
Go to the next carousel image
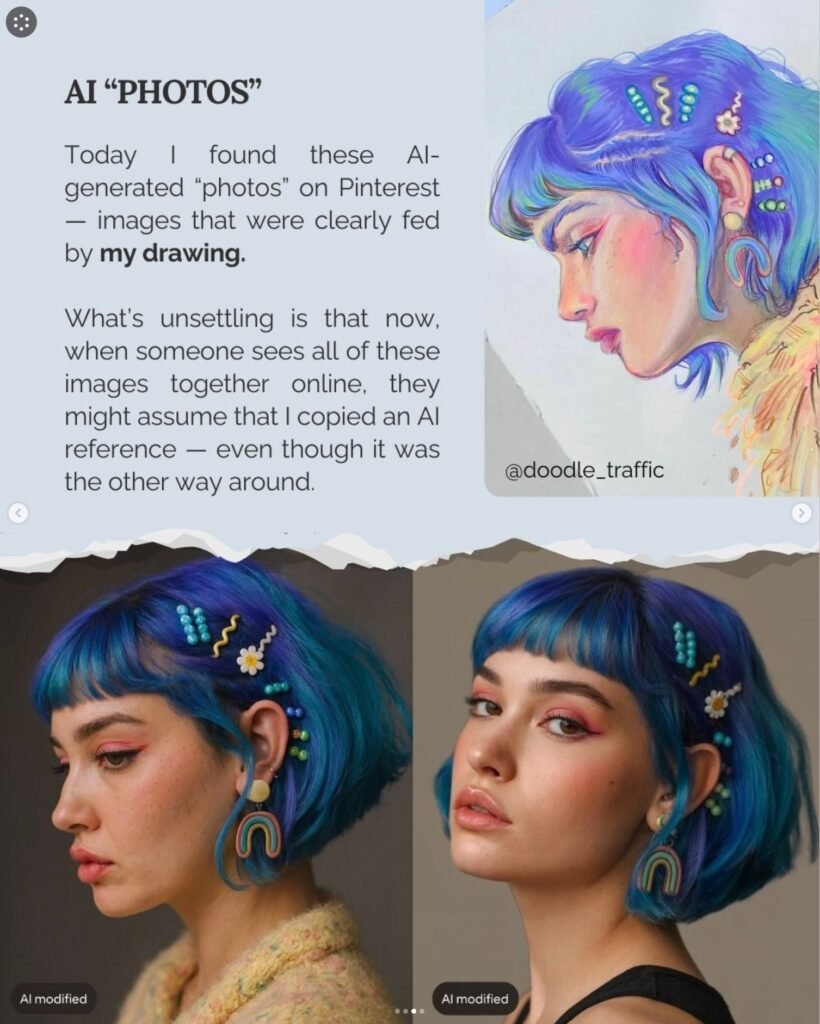click(x=801, y=513)
